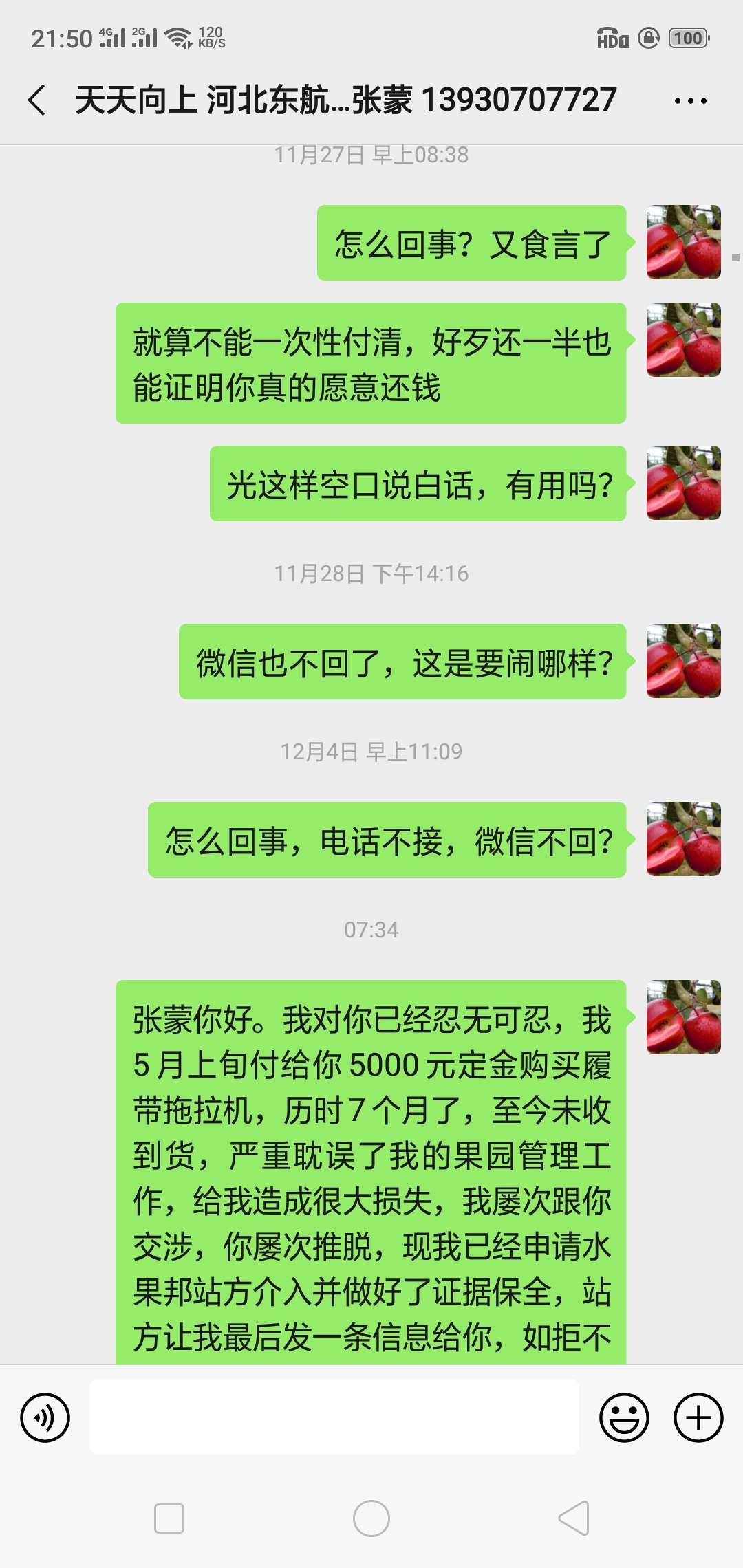Open the plus attachments panel

tap(698, 1417)
